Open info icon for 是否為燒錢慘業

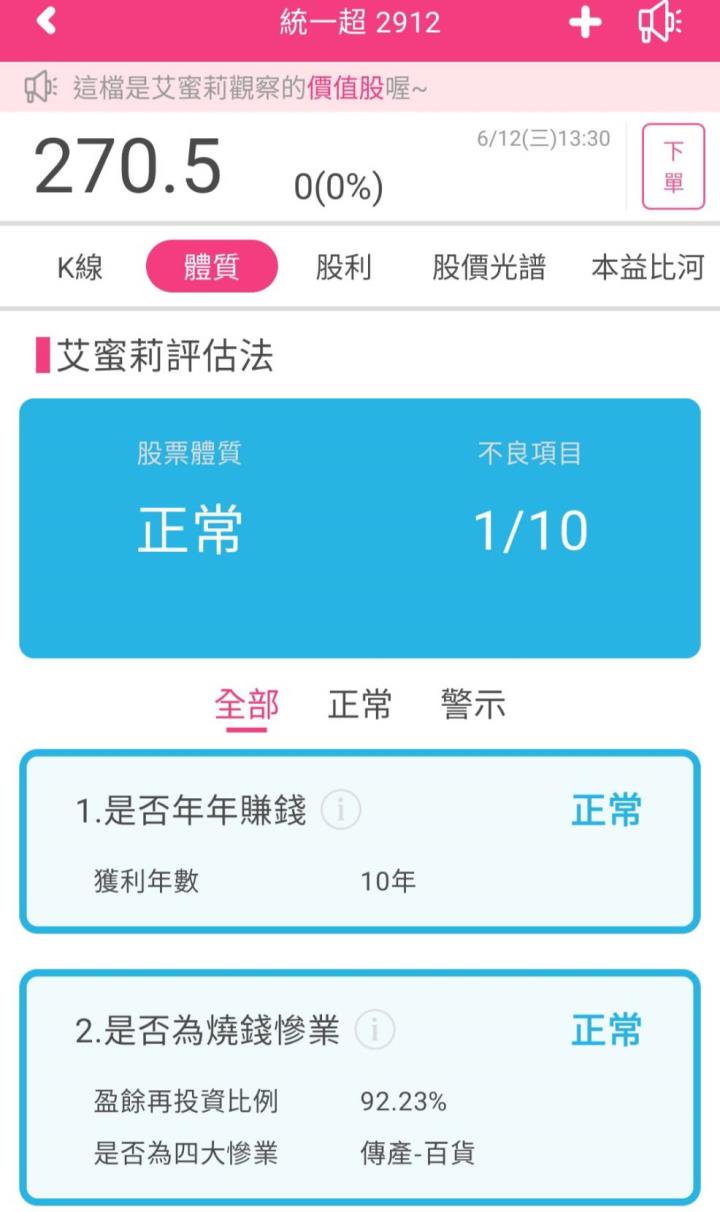pos(375,1029)
